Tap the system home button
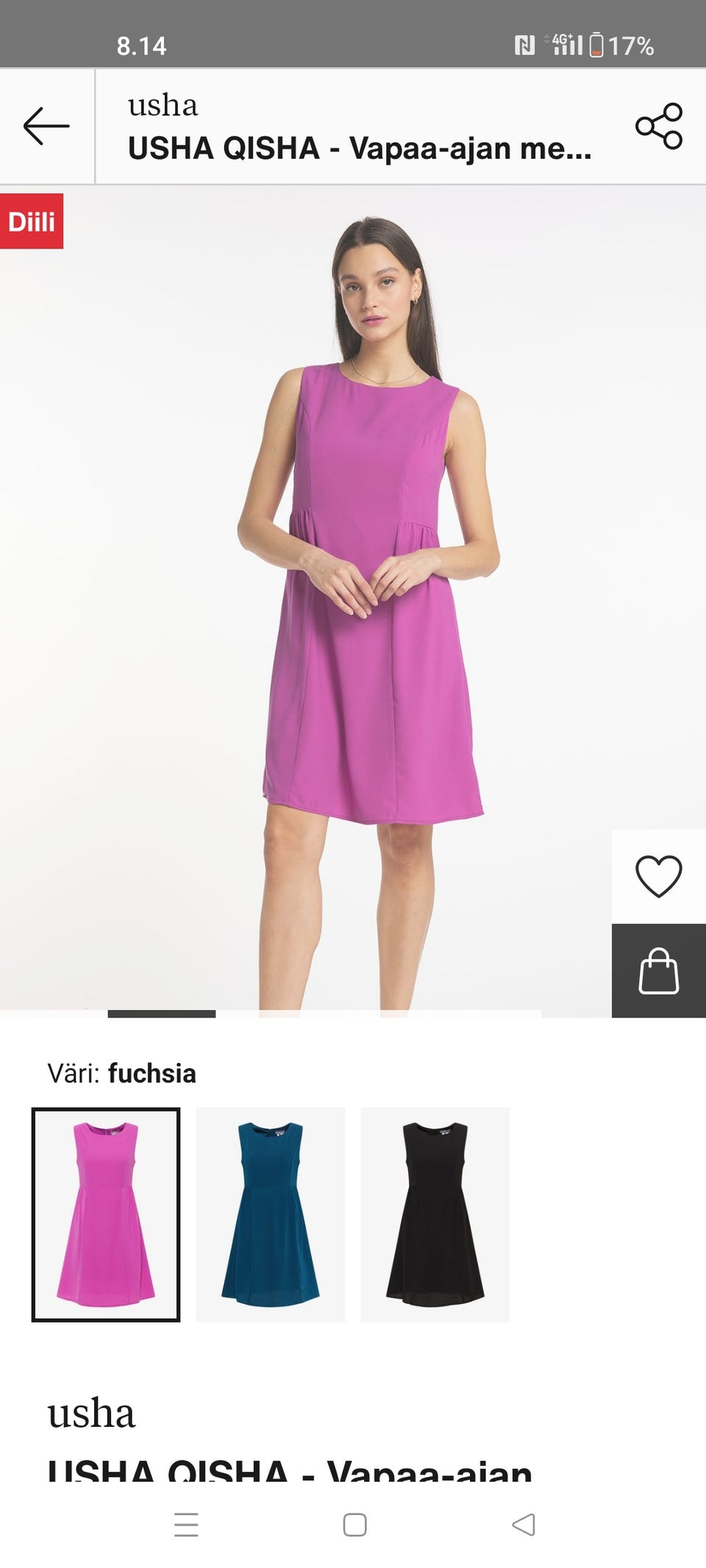This screenshot has height=1568, width=706. [x=354, y=1525]
